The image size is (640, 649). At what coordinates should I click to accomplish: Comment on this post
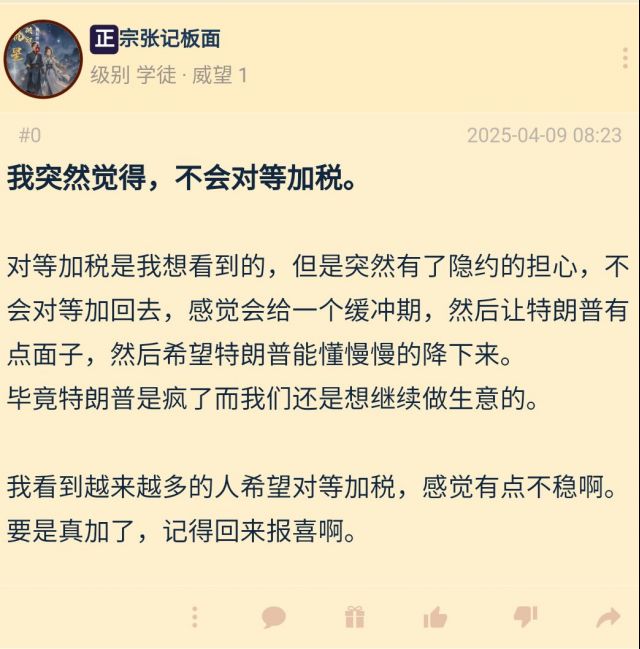pos(274,618)
